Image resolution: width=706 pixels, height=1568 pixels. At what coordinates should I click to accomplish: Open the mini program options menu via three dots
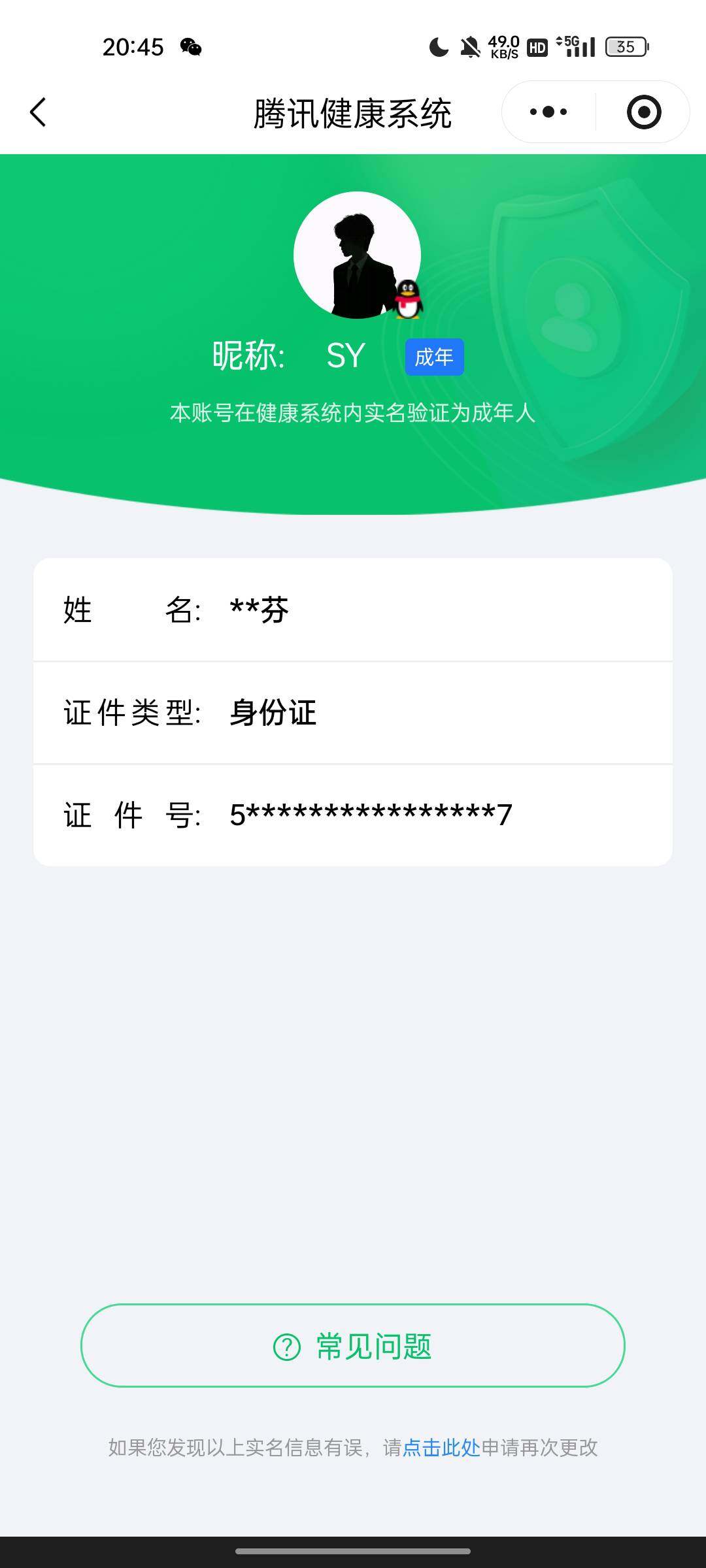click(548, 111)
